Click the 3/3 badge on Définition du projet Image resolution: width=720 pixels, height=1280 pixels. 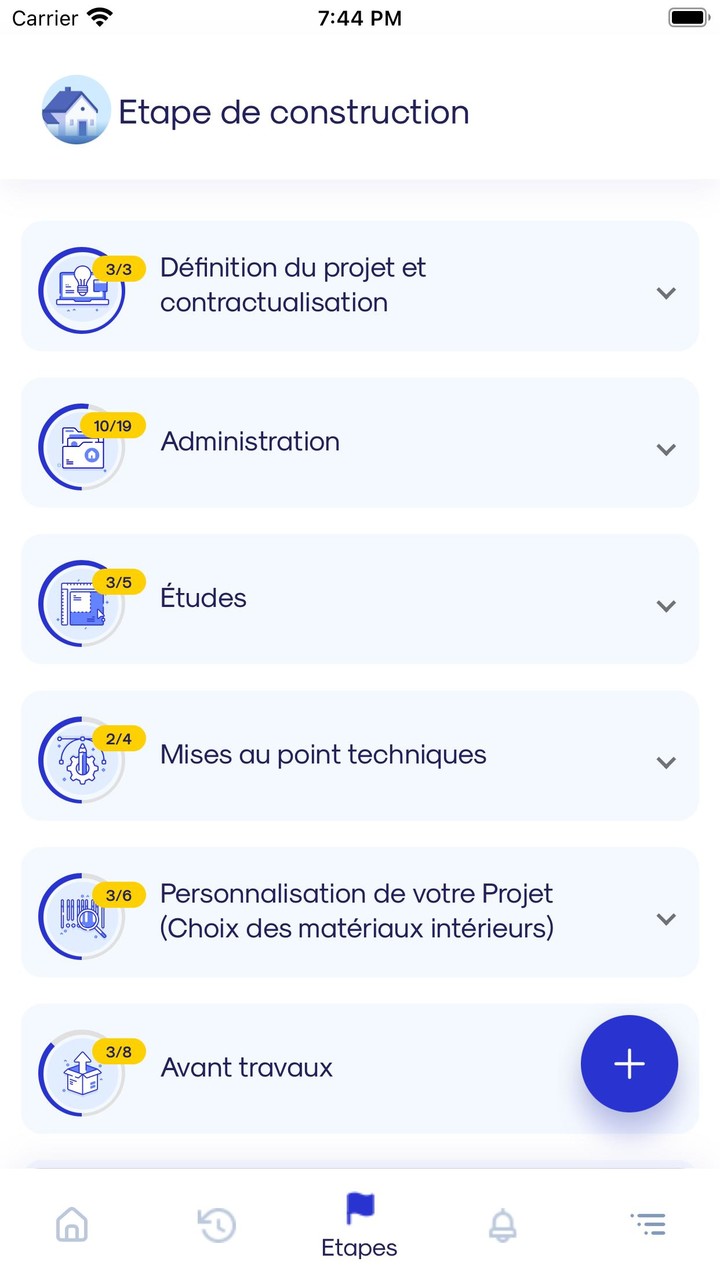(x=119, y=268)
